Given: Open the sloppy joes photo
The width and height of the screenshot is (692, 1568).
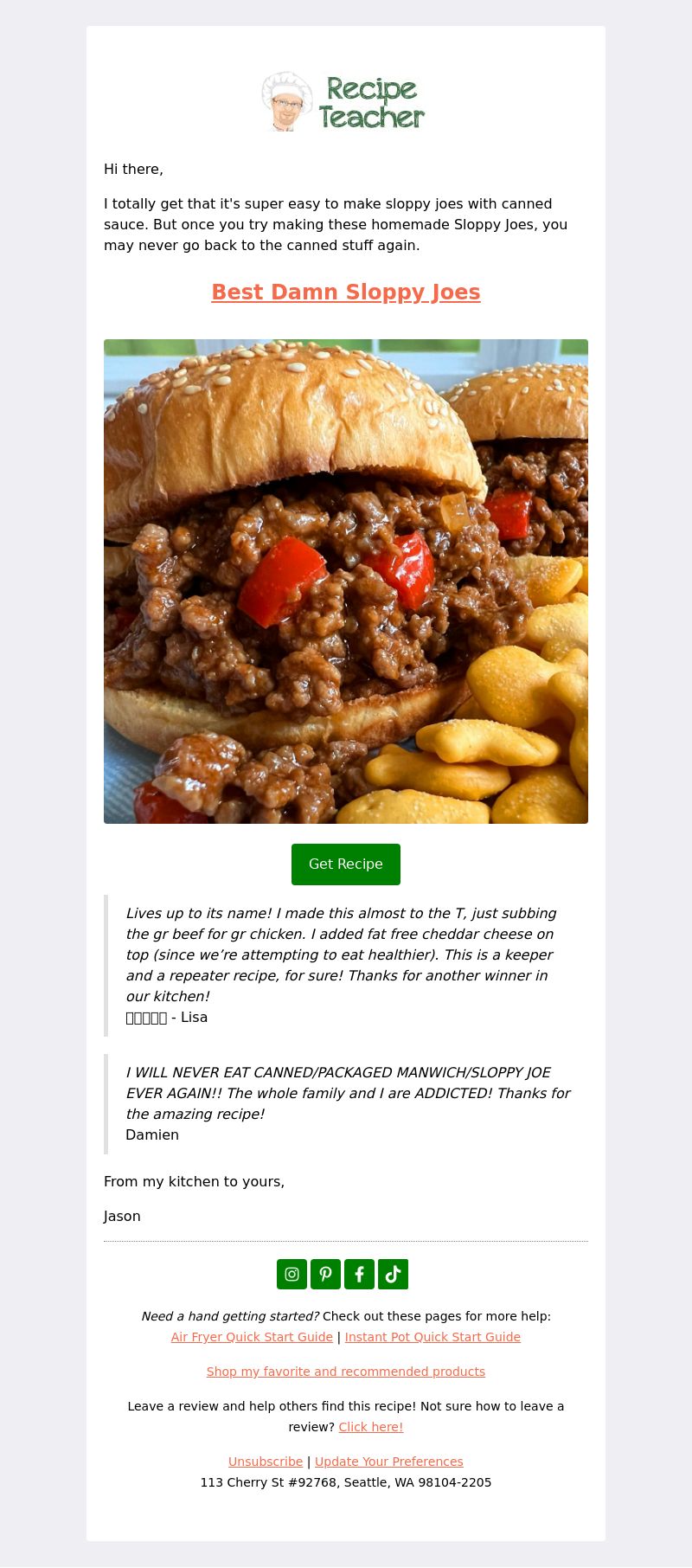Looking at the screenshot, I should (346, 582).
